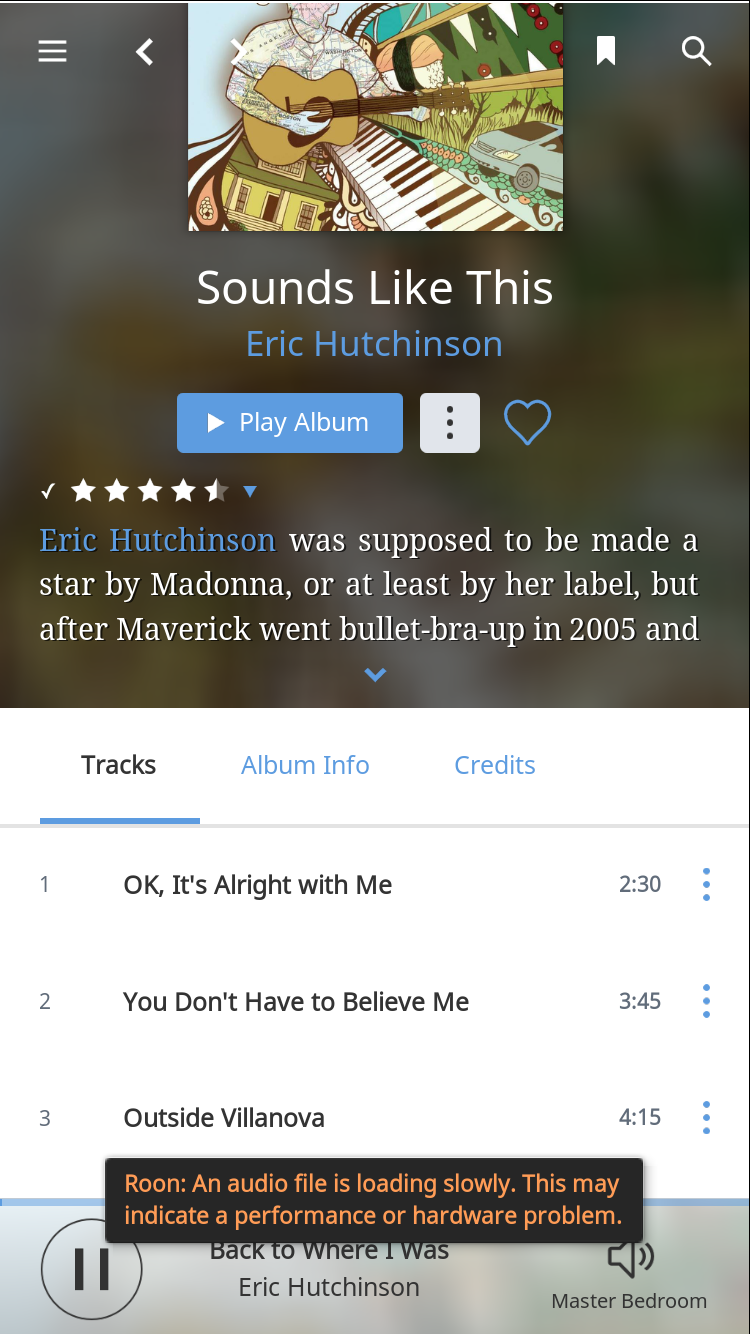This screenshot has width=750, height=1334.
Task: Go forward with the right arrow
Action: [237, 52]
